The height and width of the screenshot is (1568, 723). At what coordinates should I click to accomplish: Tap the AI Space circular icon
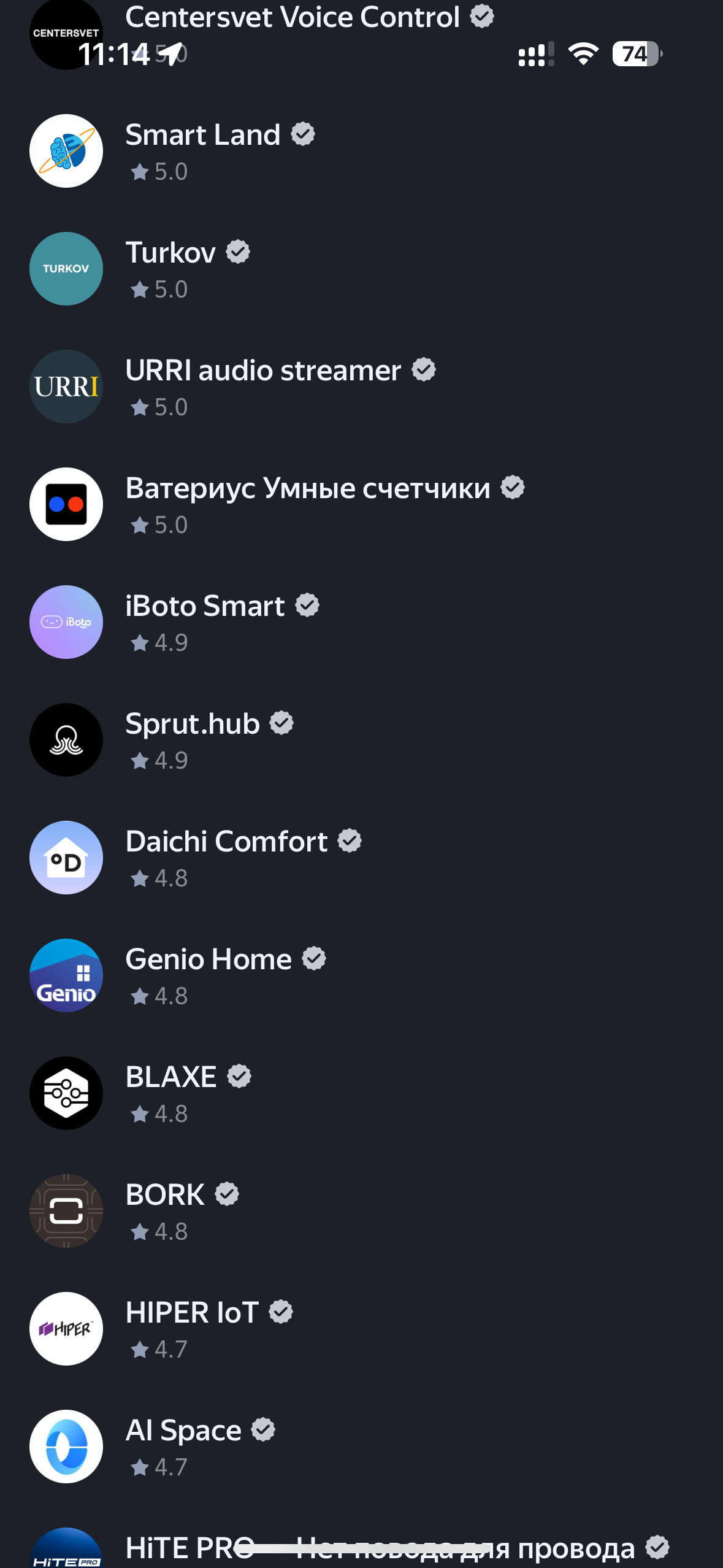pos(66,1447)
